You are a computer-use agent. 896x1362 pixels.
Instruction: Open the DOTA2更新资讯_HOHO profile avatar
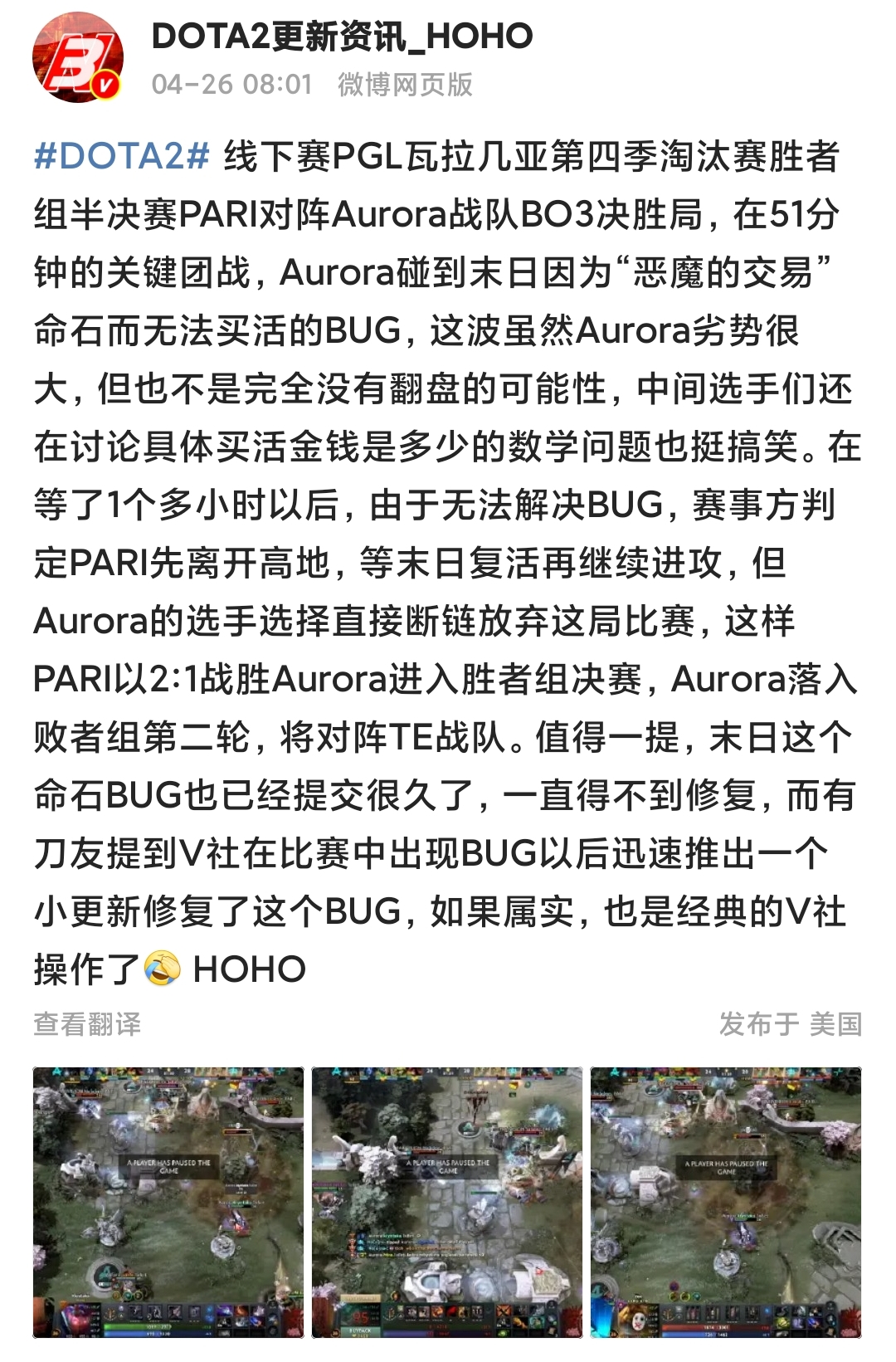tap(77, 57)
